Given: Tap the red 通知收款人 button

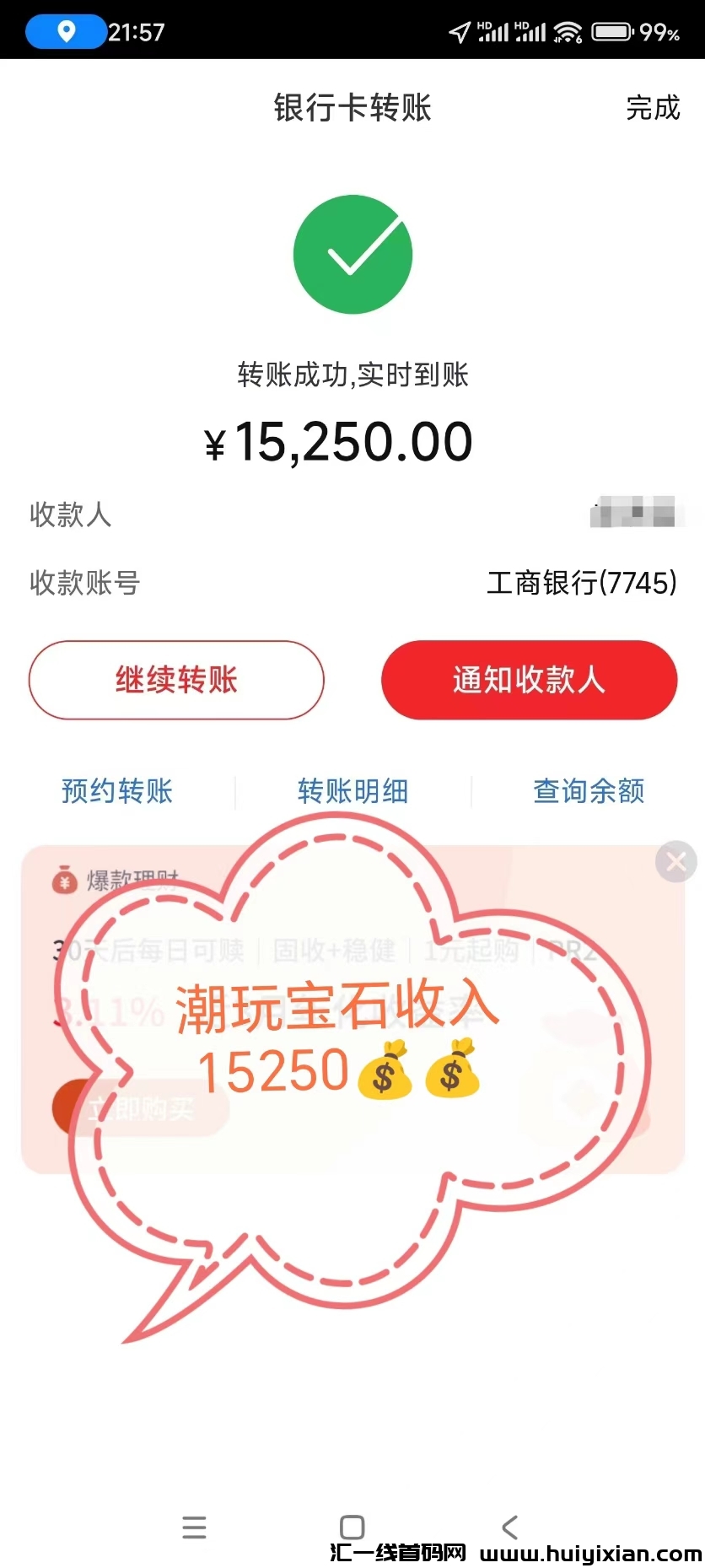Looking at the screenshot, I should coord(528,681).
